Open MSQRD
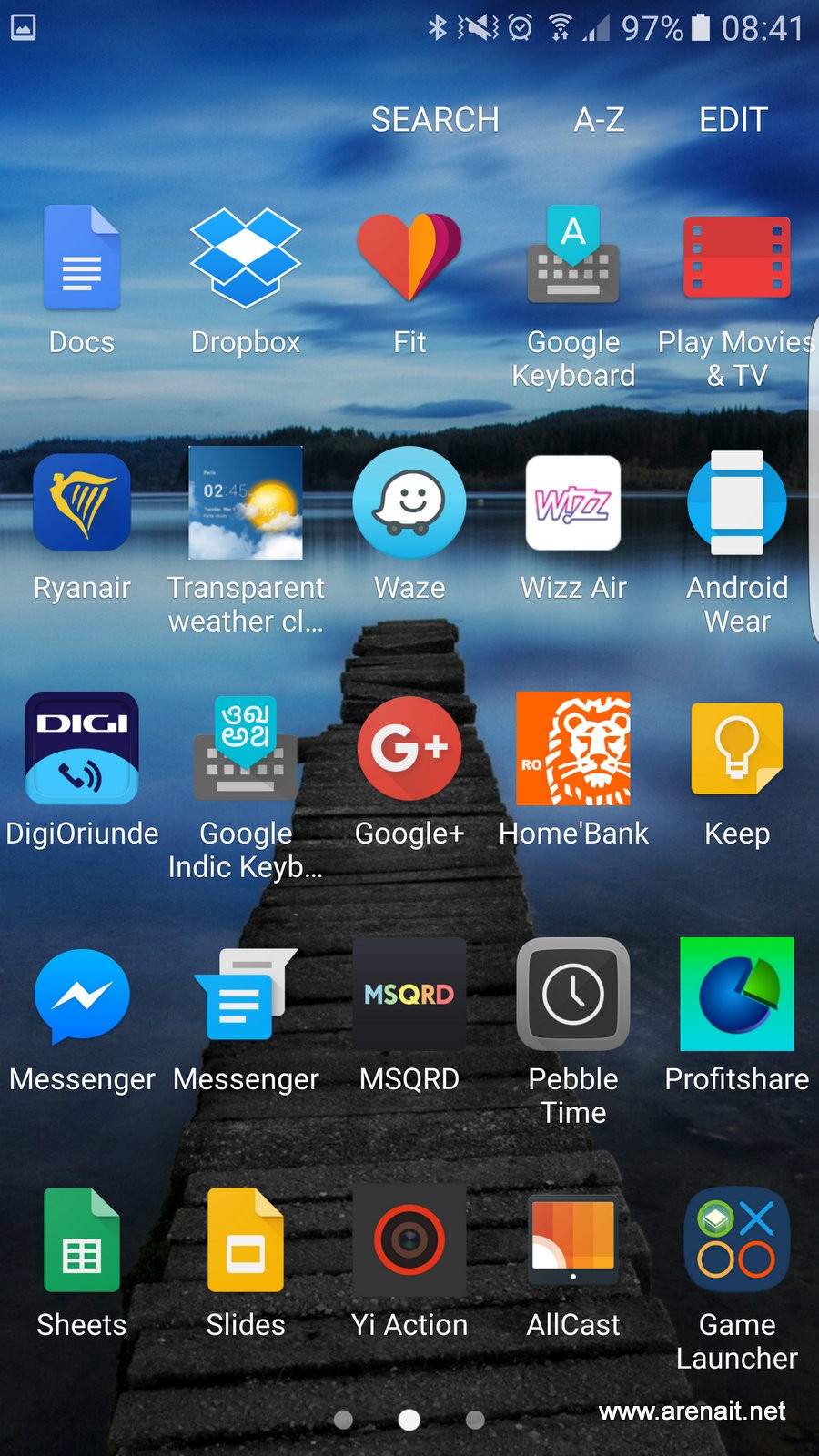 (409, 995)
